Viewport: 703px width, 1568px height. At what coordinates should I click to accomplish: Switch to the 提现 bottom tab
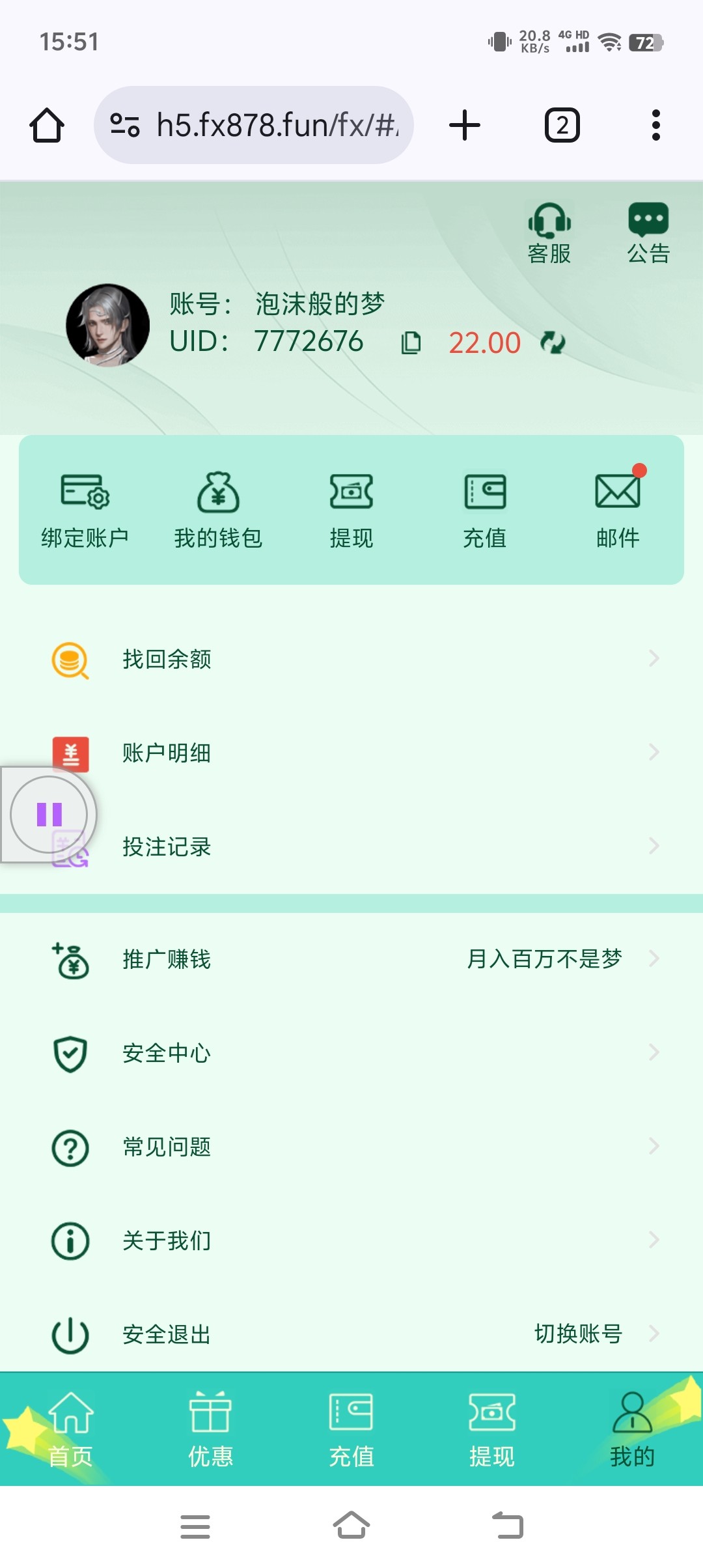[x=491, y=1429]
